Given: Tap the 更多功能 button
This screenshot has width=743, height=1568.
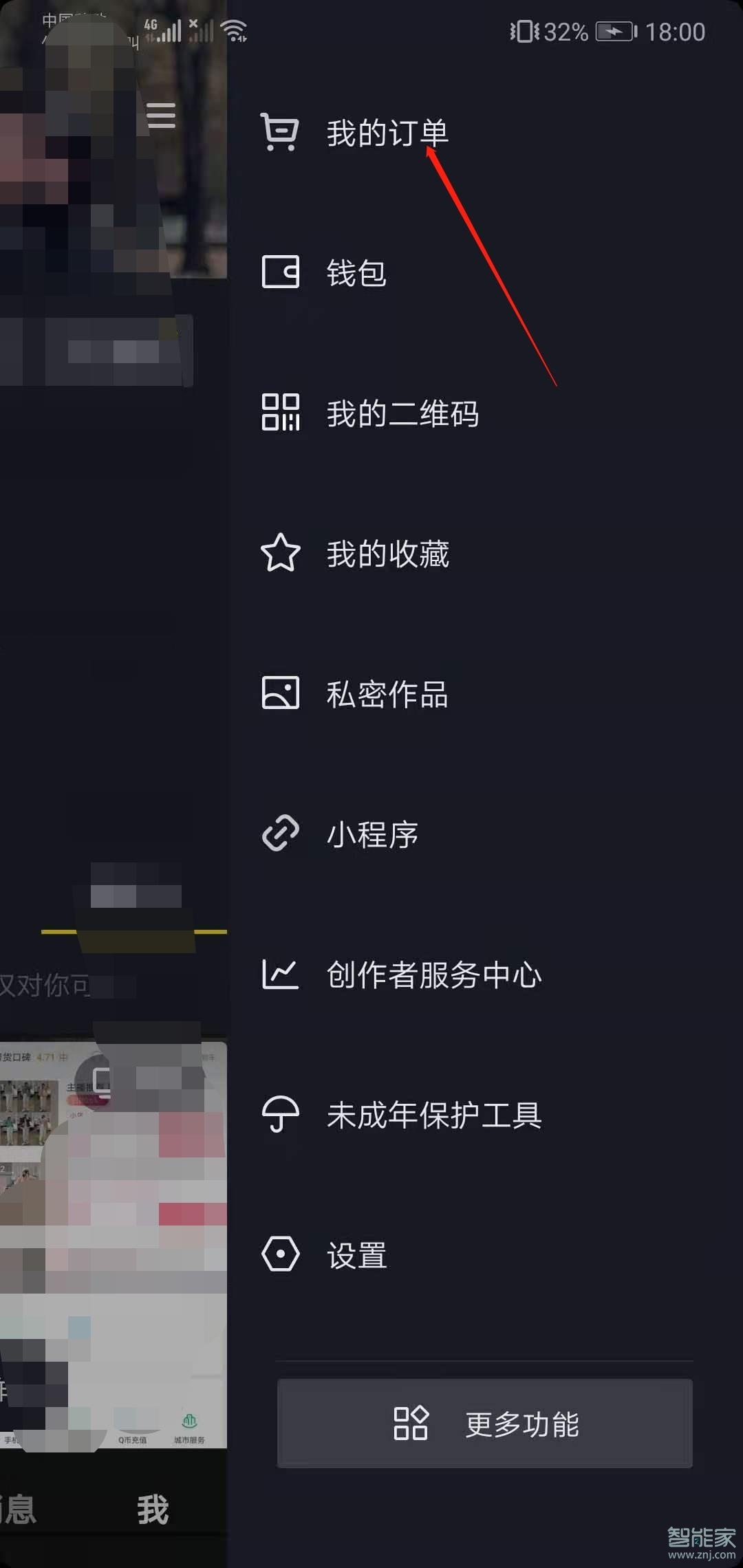Looking at the screenshot, I should pyautogui.click(x=484, y=1424).
